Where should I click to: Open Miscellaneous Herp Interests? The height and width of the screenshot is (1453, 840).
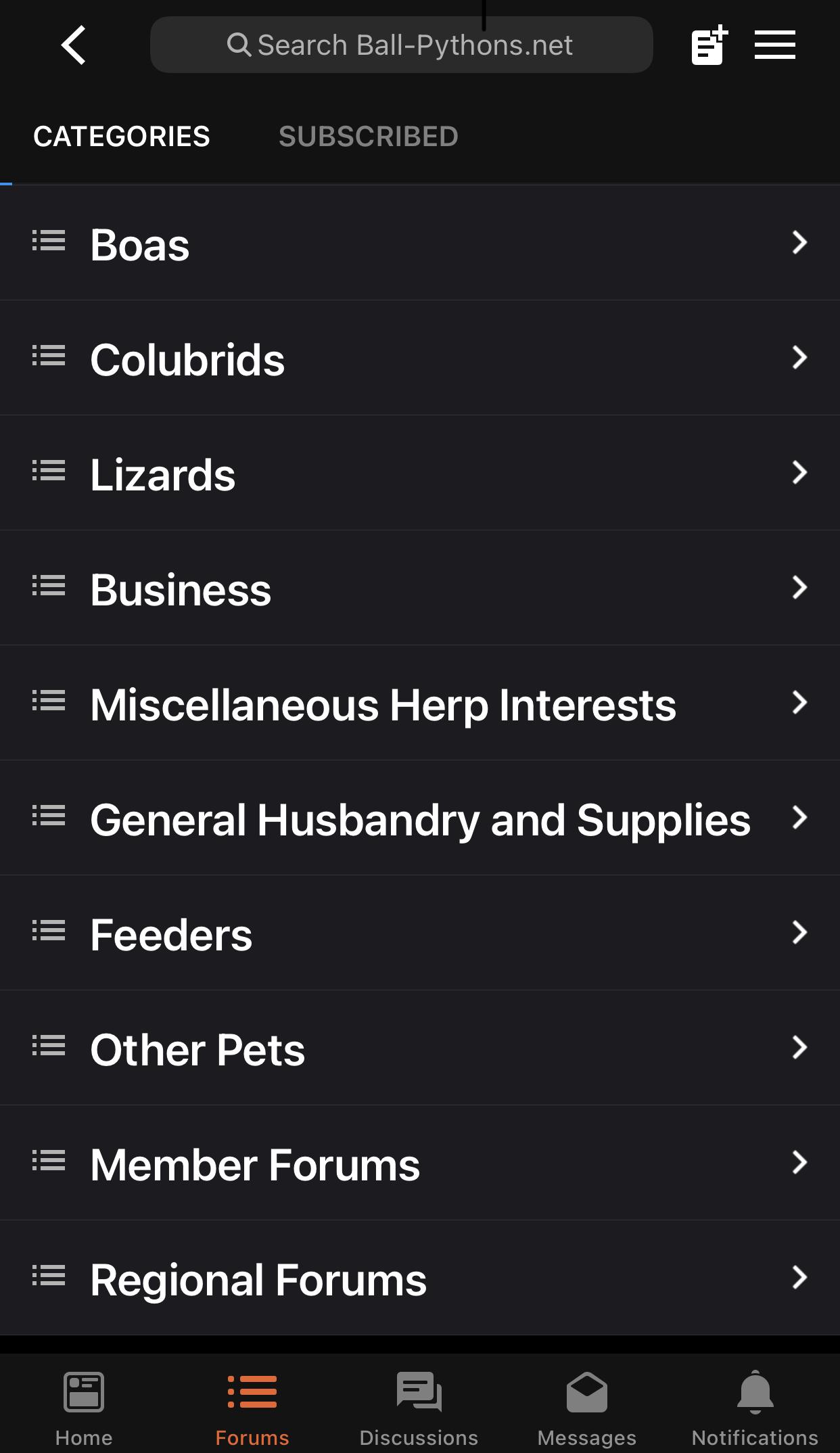tap(419, 704)
